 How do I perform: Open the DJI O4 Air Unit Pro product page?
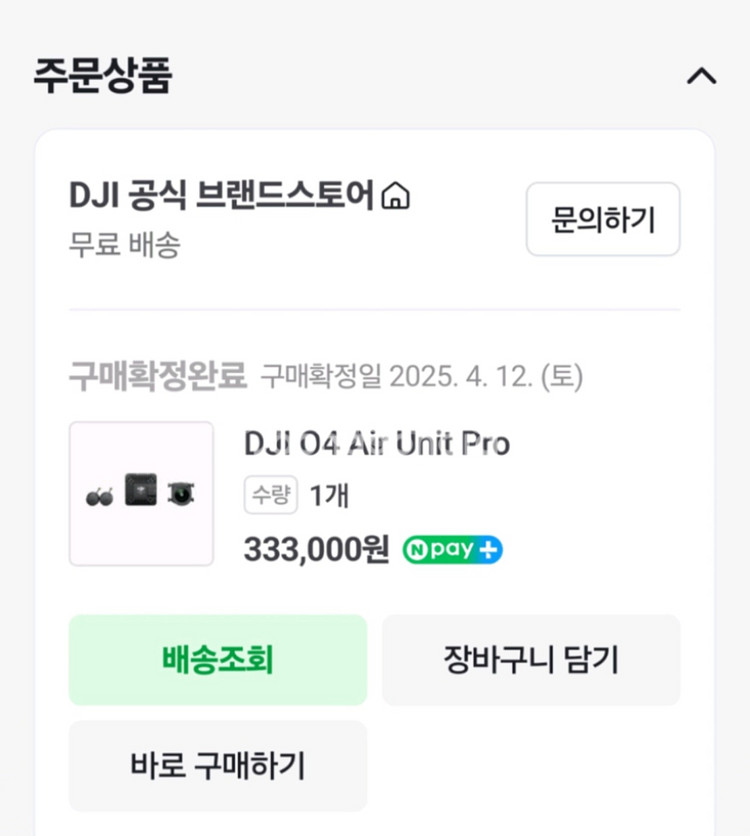377,444
